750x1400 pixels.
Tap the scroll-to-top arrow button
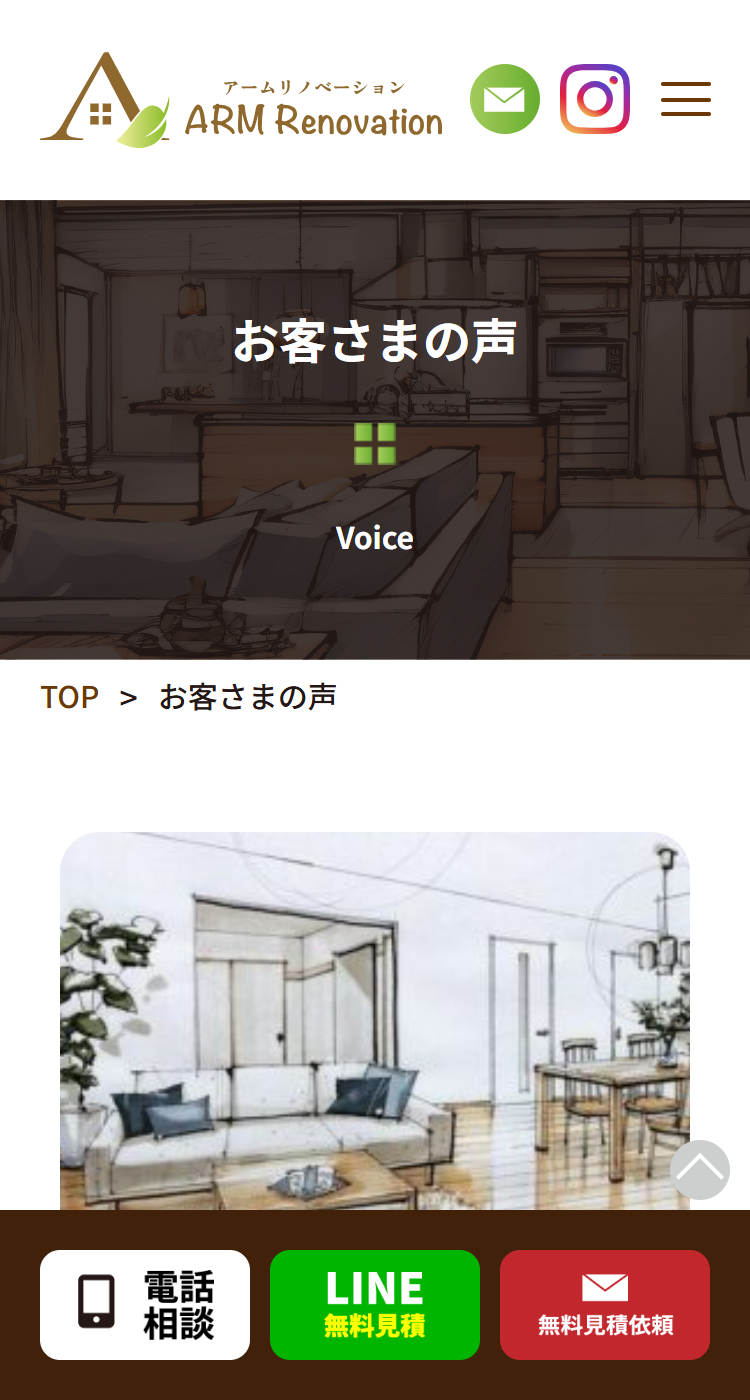[700, 1170]
